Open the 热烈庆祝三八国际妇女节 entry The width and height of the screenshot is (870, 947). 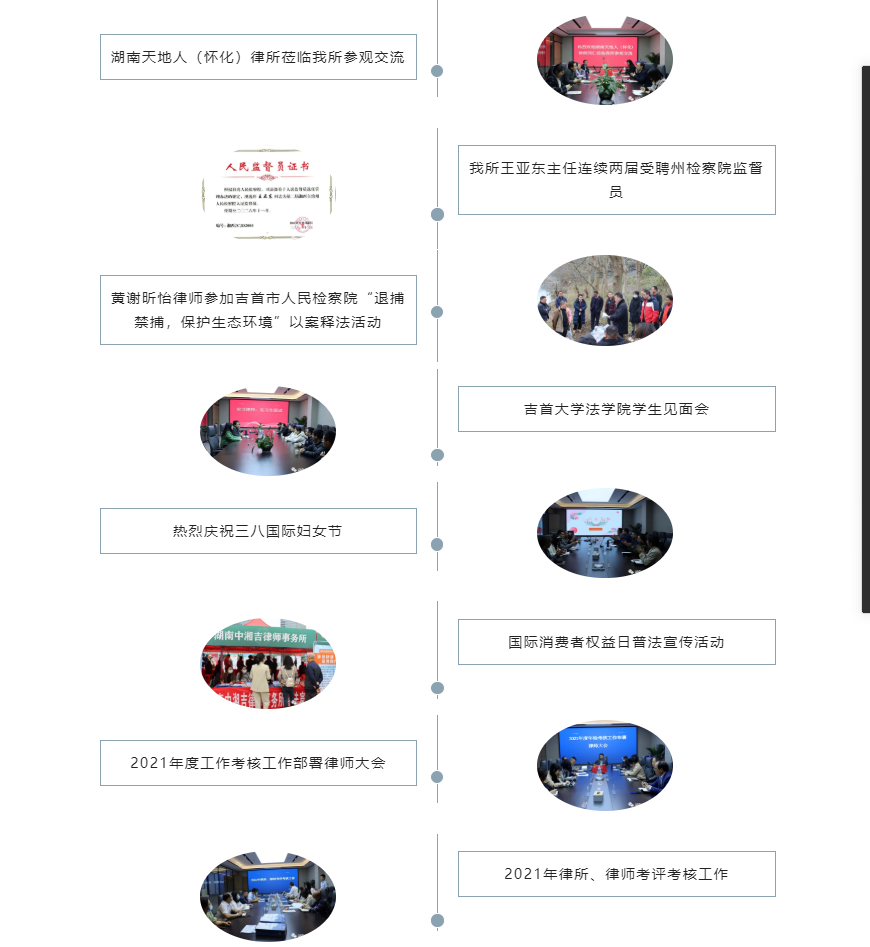[258, 531]
